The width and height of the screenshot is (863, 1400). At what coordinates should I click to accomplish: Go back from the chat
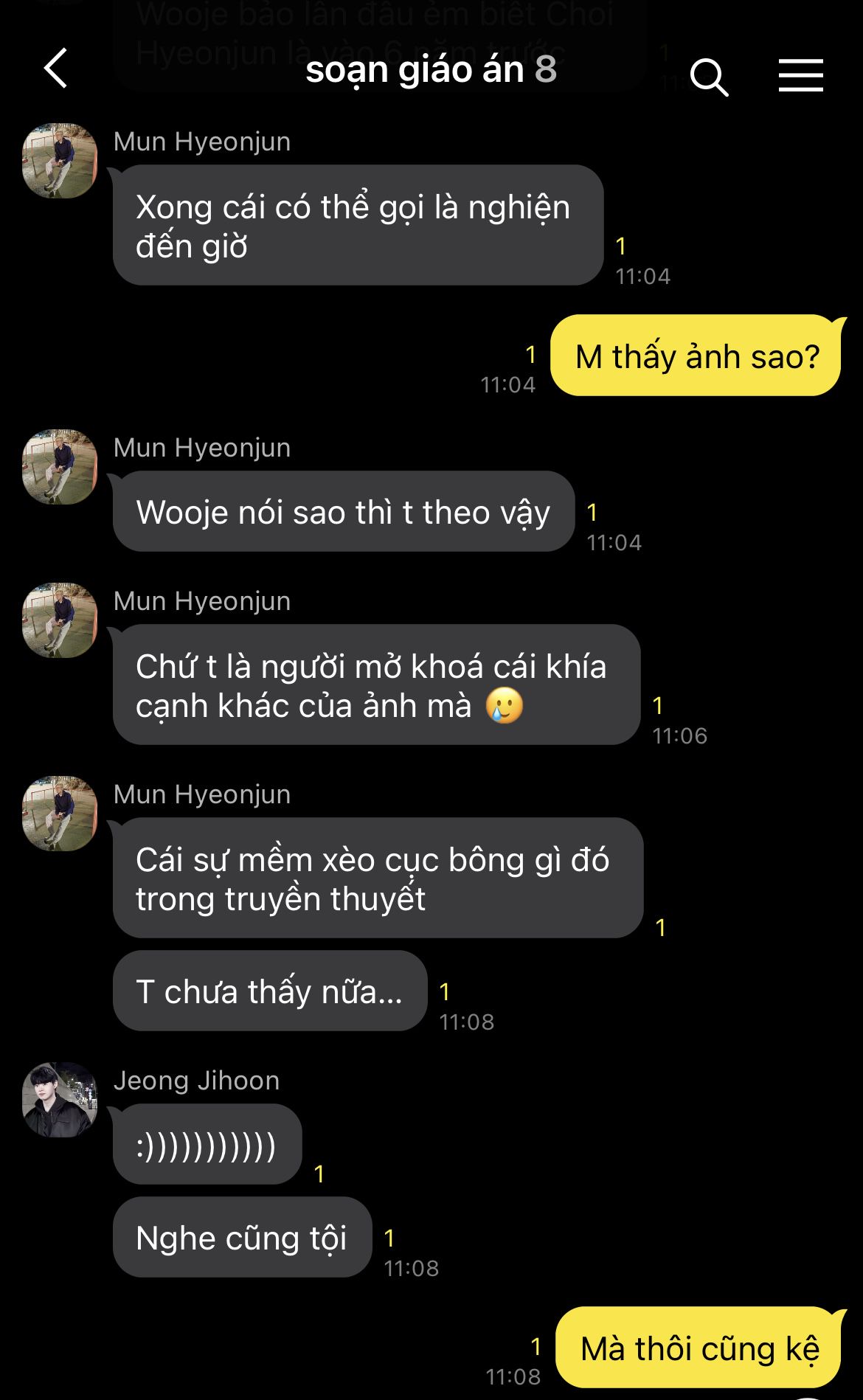[x=56, y=69]
